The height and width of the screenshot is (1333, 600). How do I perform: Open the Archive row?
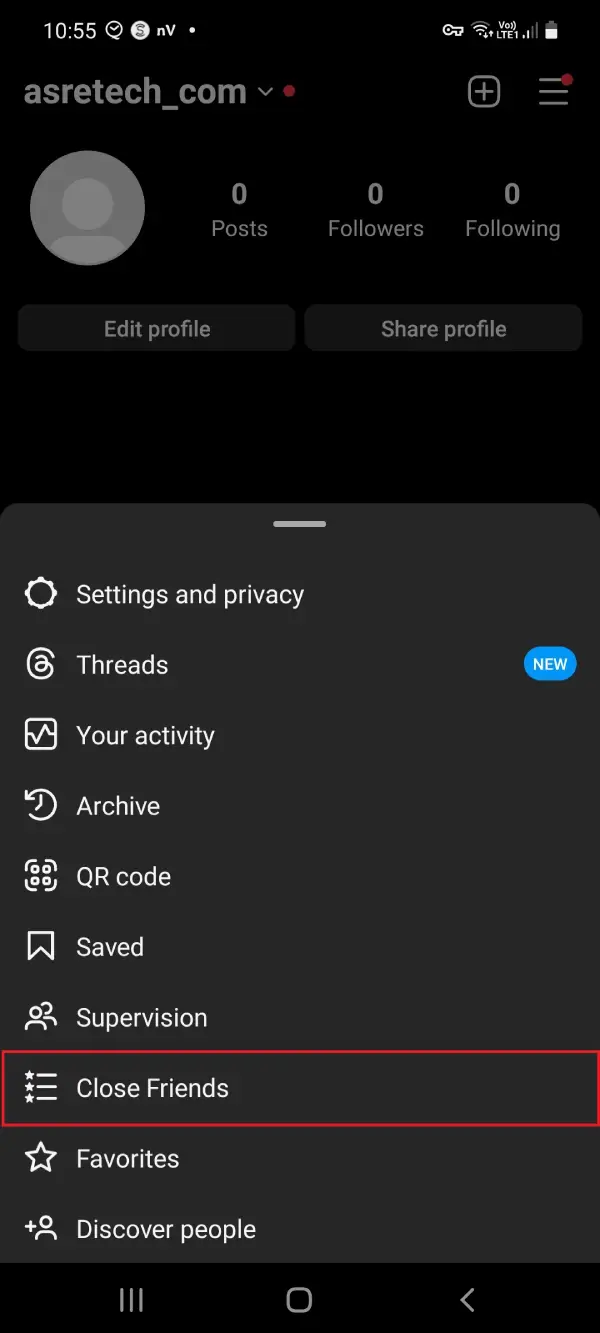click(x=118, y=806)
